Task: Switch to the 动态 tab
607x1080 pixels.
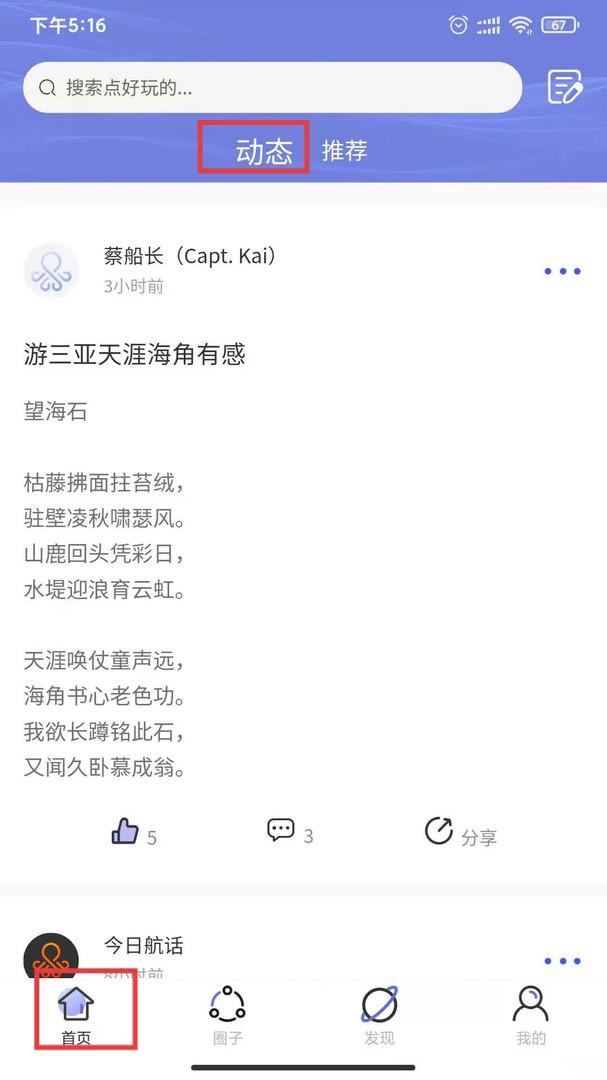Action: tap(264, 151)
